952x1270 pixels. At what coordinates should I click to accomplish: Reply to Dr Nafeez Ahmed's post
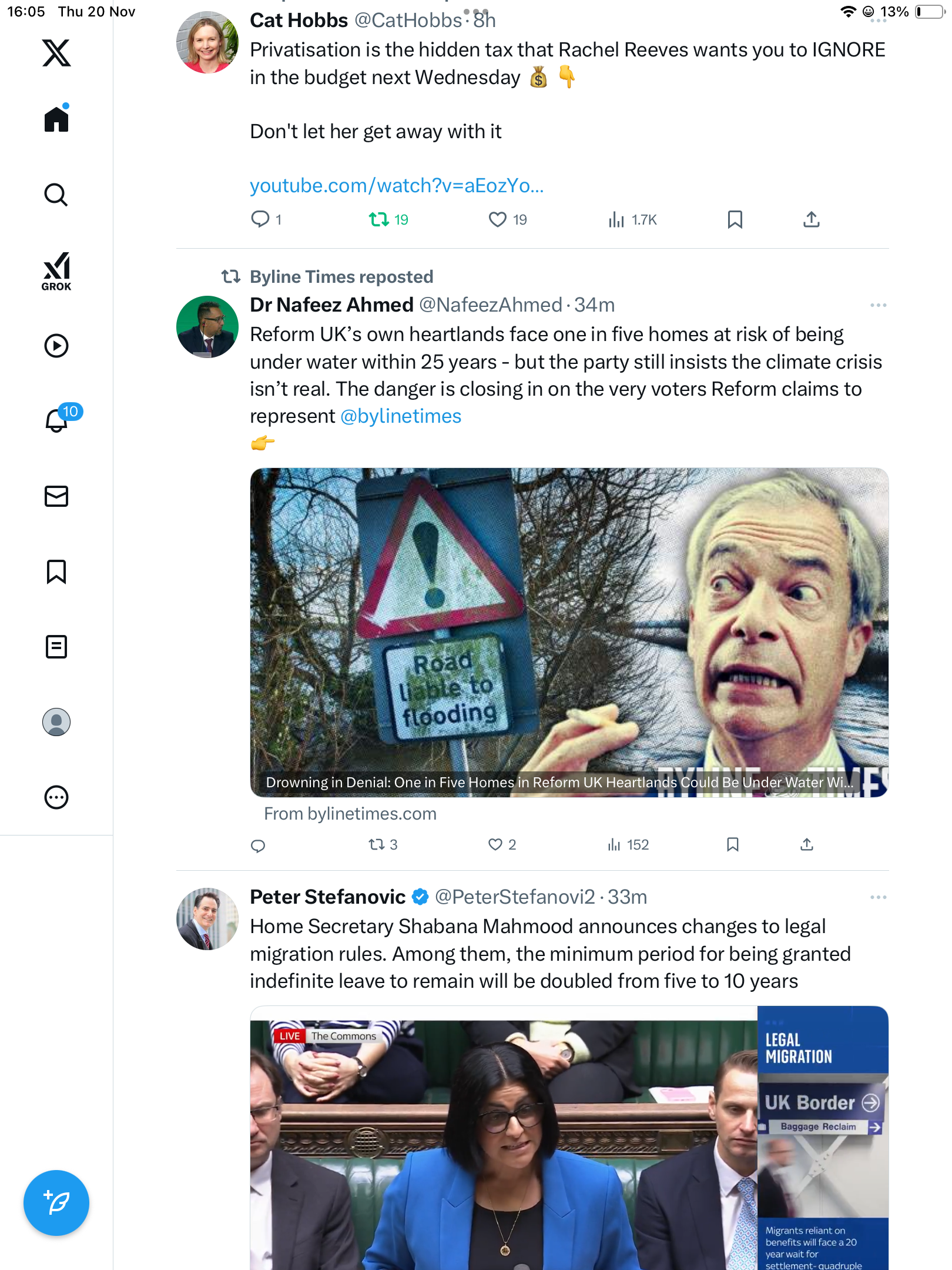click(258, 845)
